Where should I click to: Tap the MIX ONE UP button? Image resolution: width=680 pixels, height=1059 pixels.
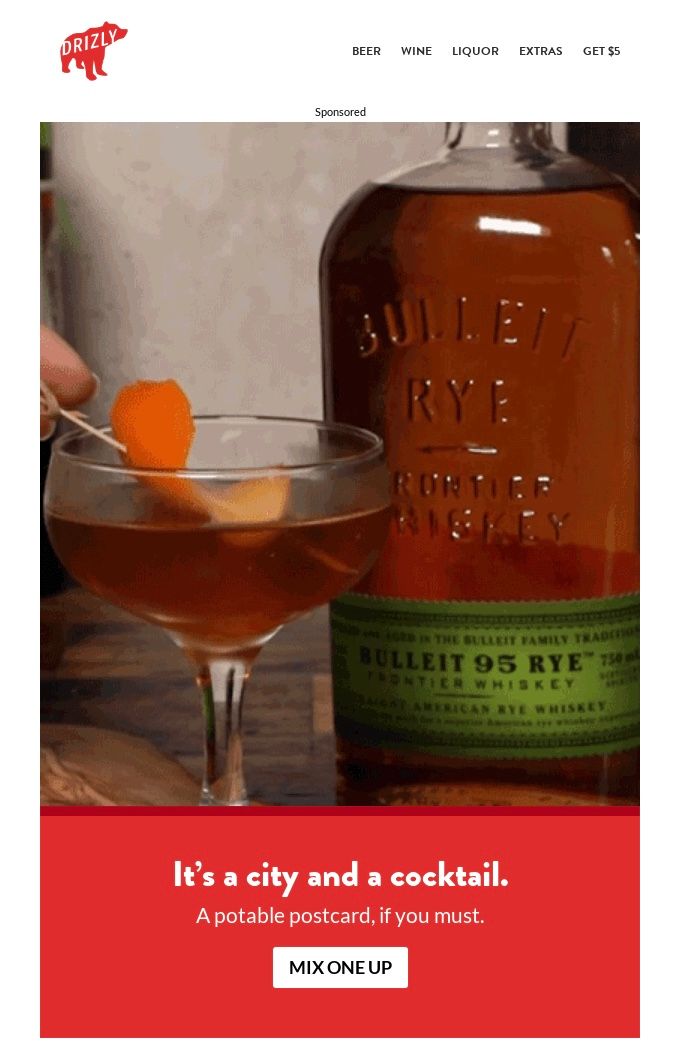point(340,967)
